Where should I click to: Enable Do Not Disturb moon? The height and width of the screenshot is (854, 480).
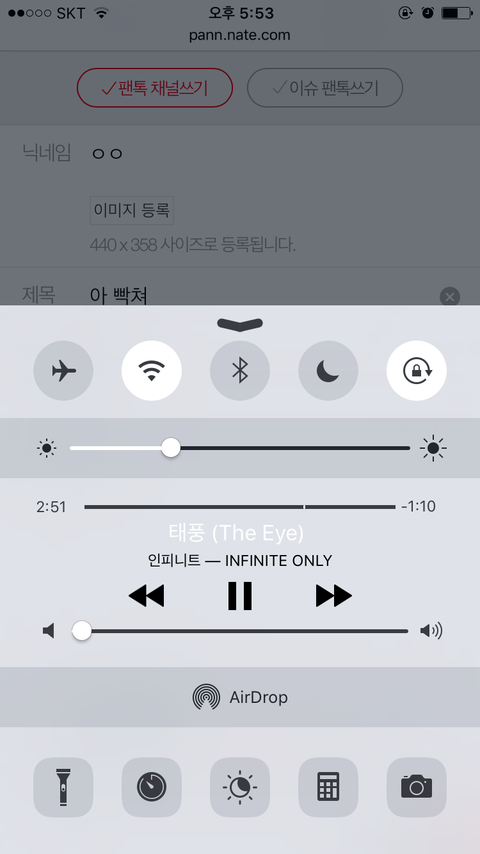tap(328, 371)
